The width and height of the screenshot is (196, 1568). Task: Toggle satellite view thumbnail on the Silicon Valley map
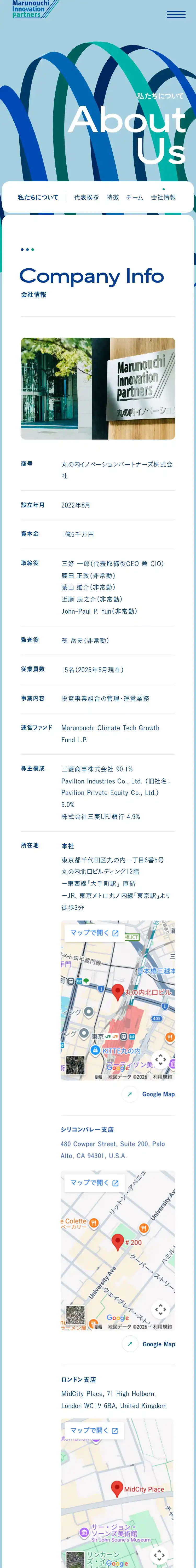coord(76,1315)
